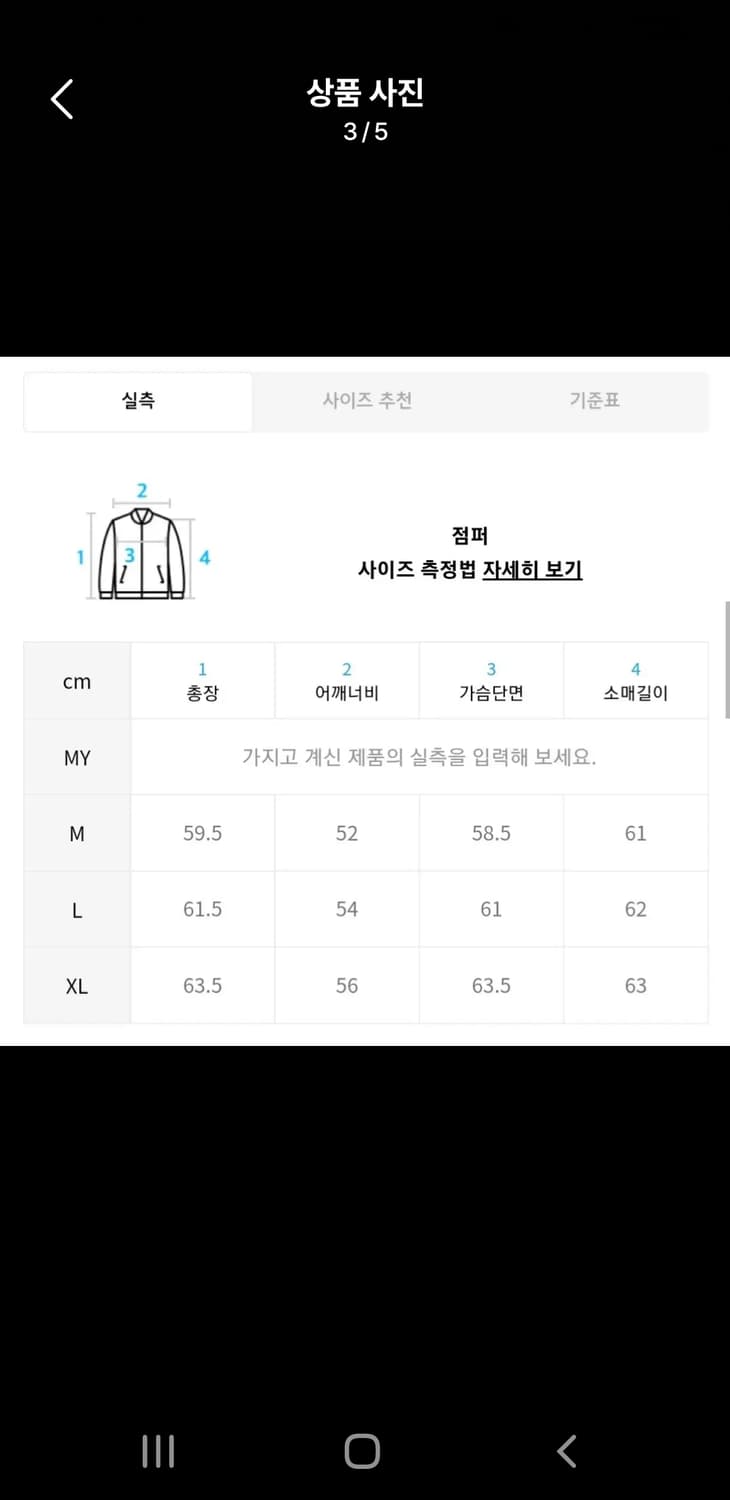Switch to the 사이즈 추천 tab
730x1500 pixels.
click(367, 400)
